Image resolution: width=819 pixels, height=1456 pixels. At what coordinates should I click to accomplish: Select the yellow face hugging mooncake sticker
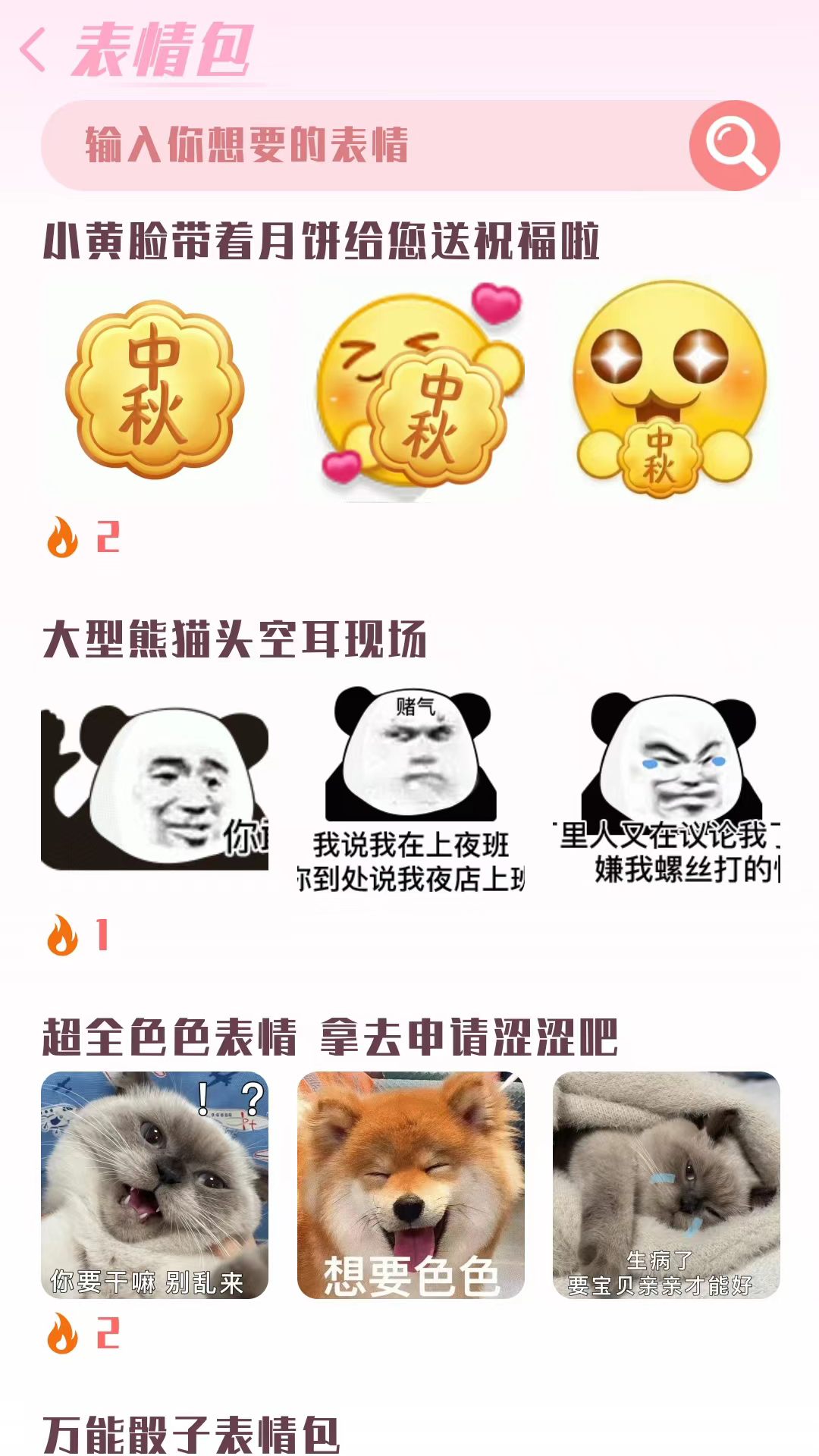(x=411, y=388)
